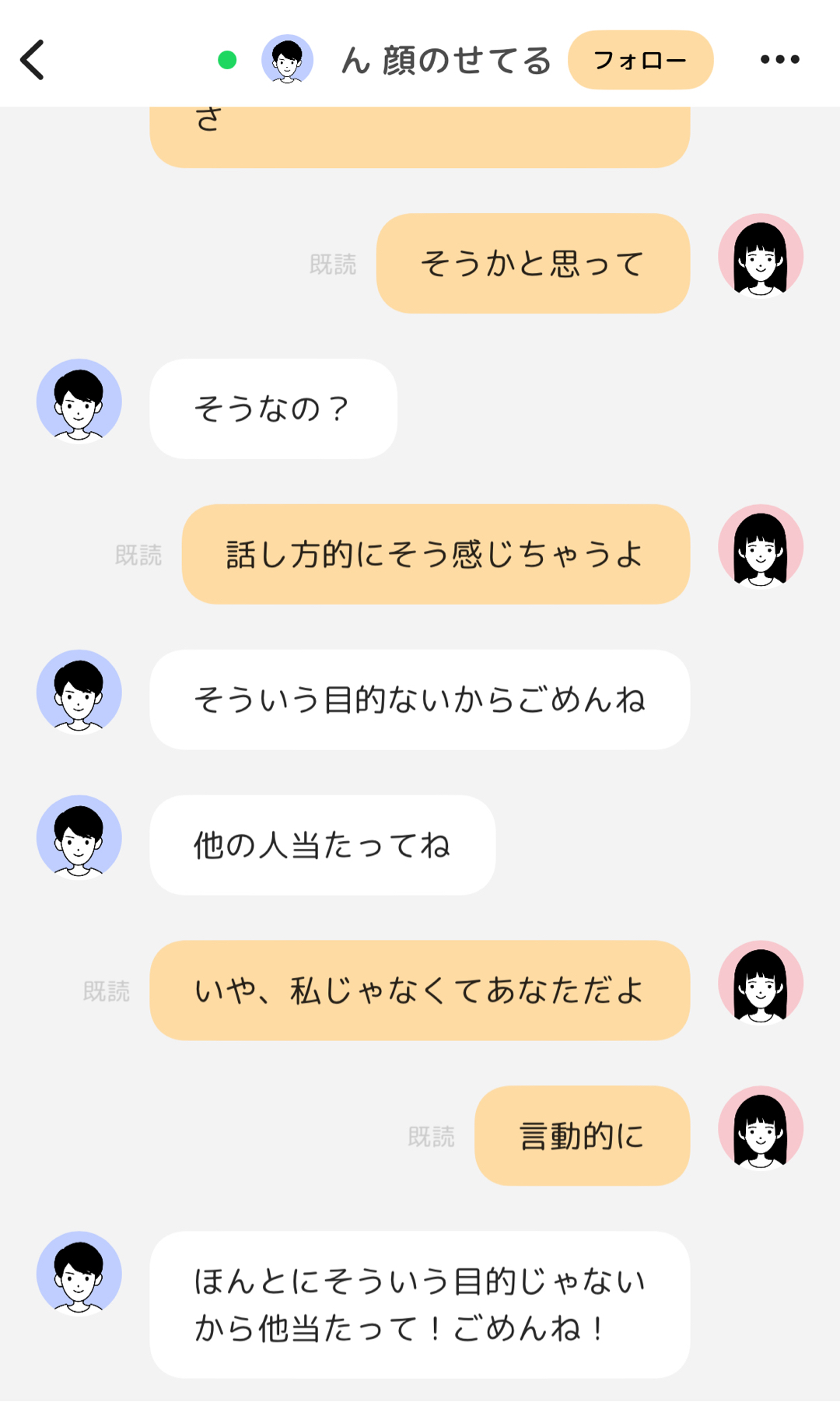Tap the avatar beside 他の人当たってね
This screenshot has height=1420, width=840.
(79, 837)
